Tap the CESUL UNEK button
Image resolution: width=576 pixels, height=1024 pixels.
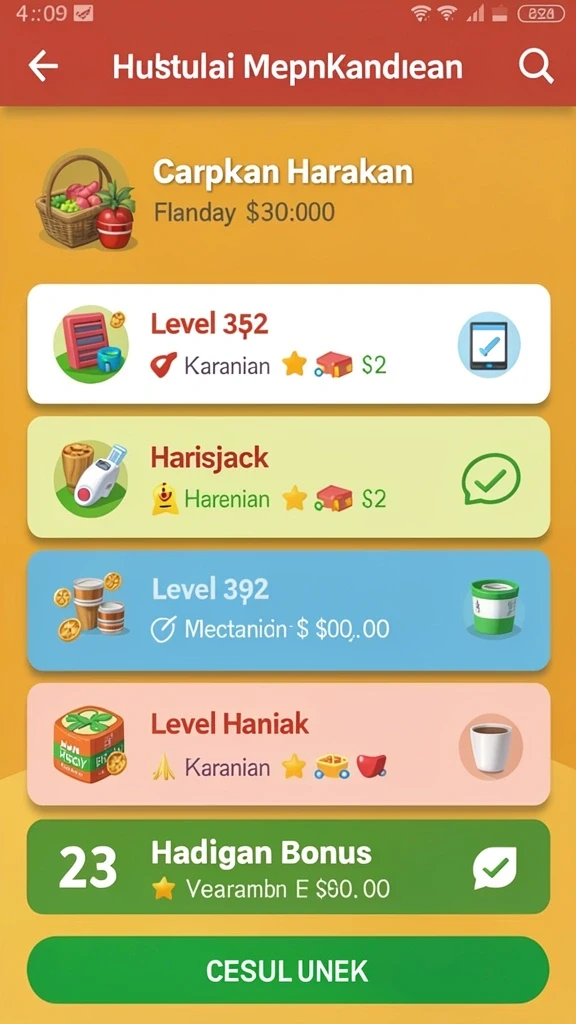tap(288, 970)
